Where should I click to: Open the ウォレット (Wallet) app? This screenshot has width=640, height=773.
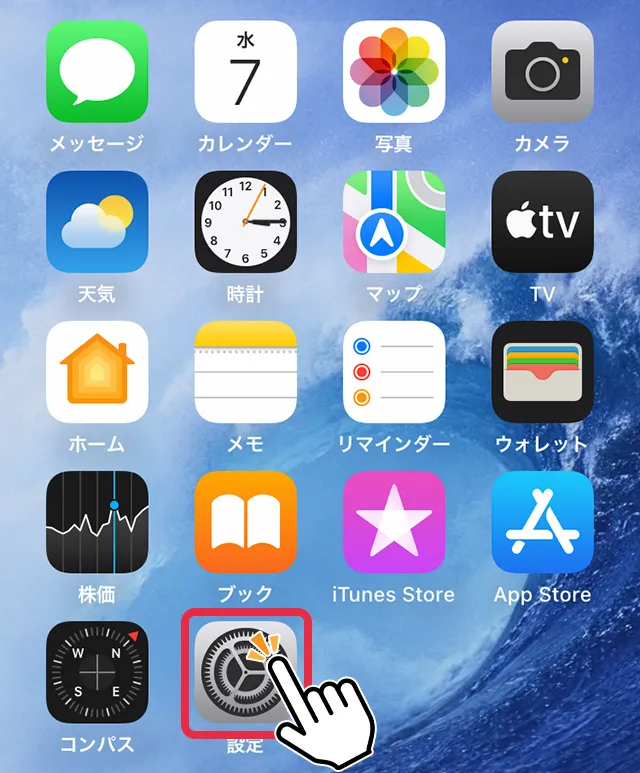pos(542,372)
